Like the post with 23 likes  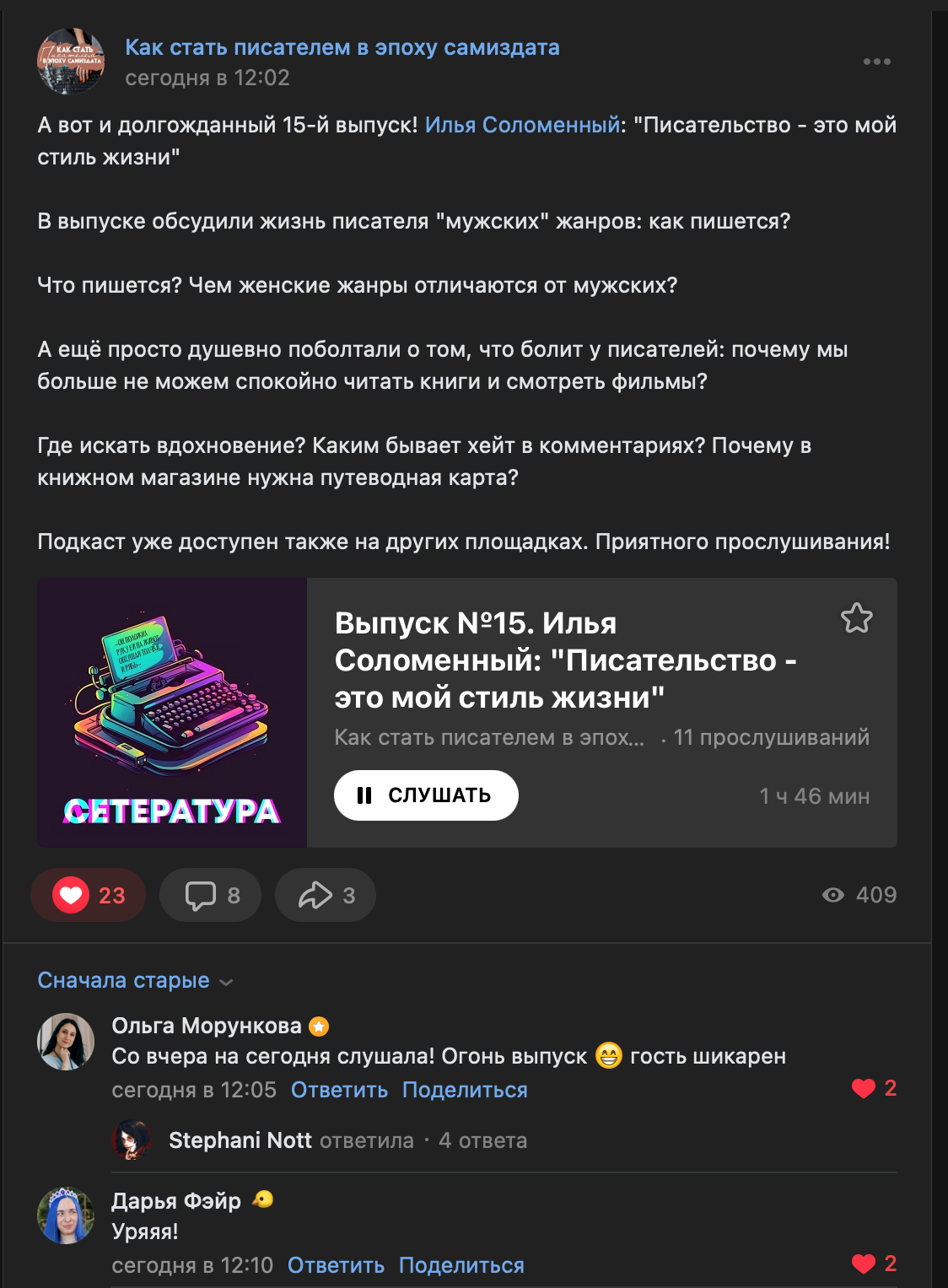[x=88, y=895]
